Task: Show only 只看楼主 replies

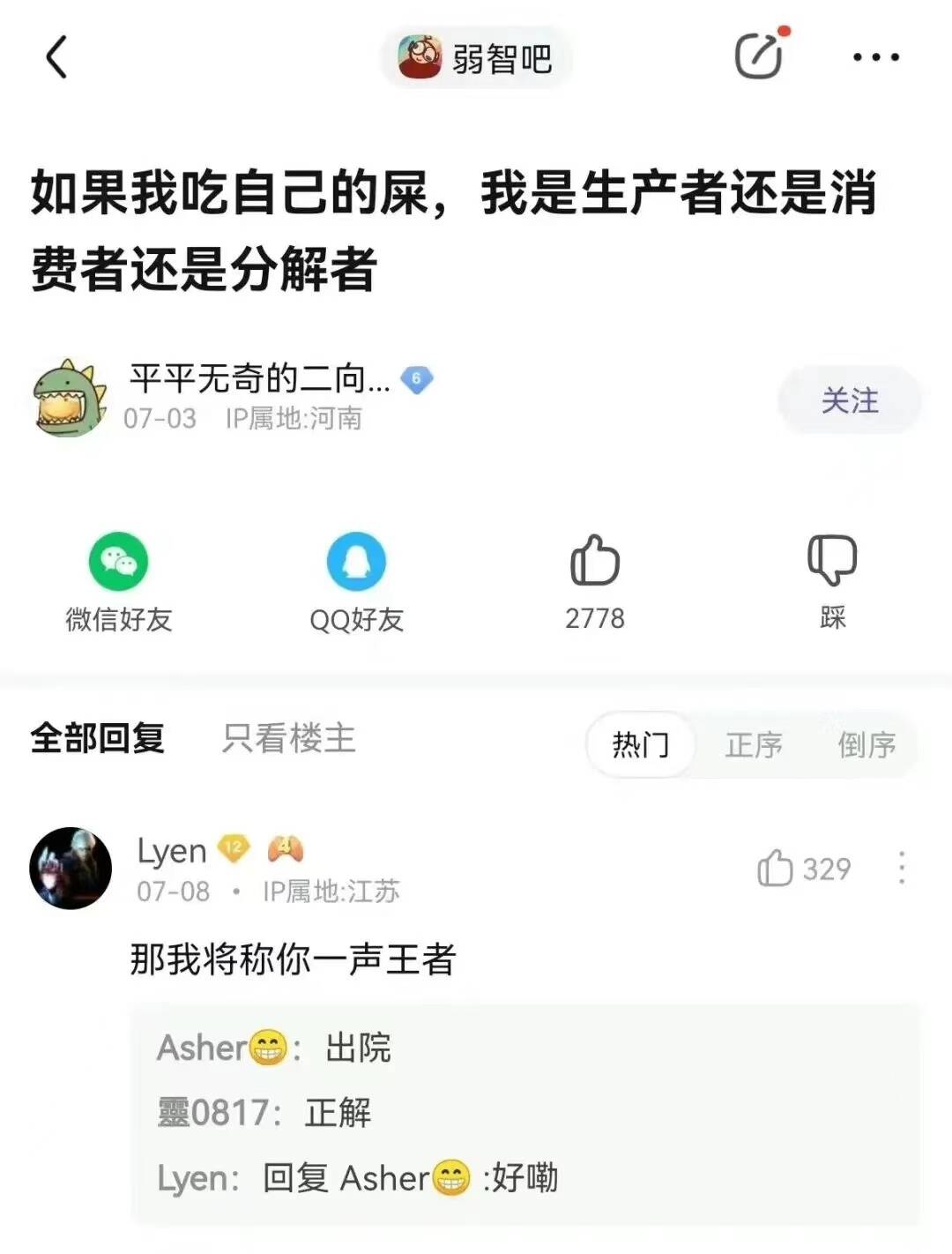Action: pyautogui.click(x=288, y=738)
